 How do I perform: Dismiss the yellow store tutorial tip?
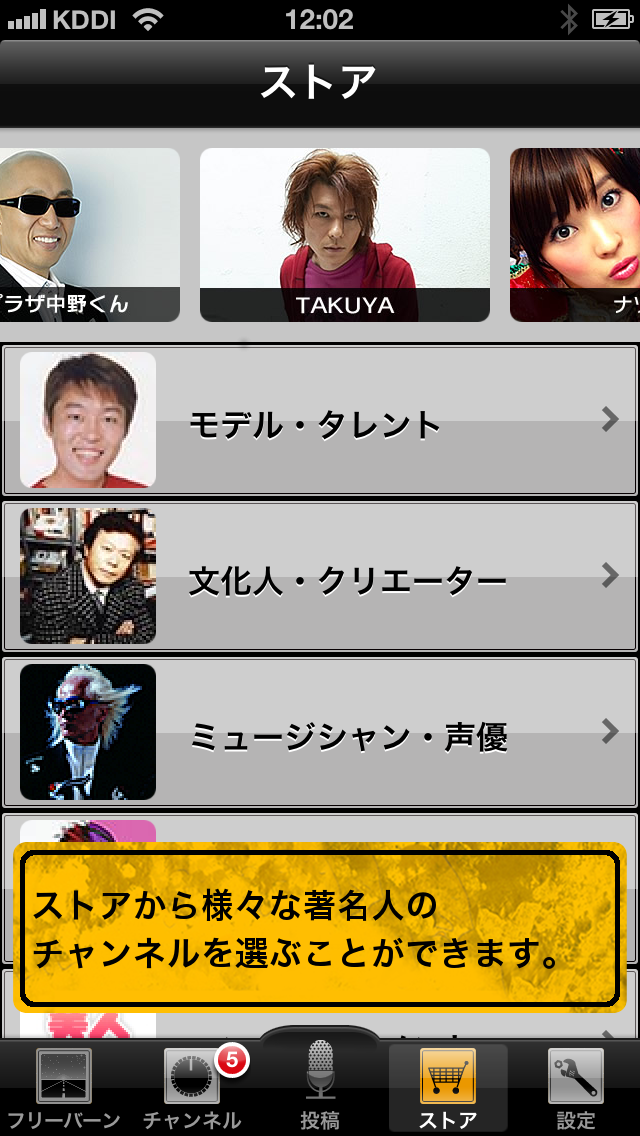coord(320,927)
